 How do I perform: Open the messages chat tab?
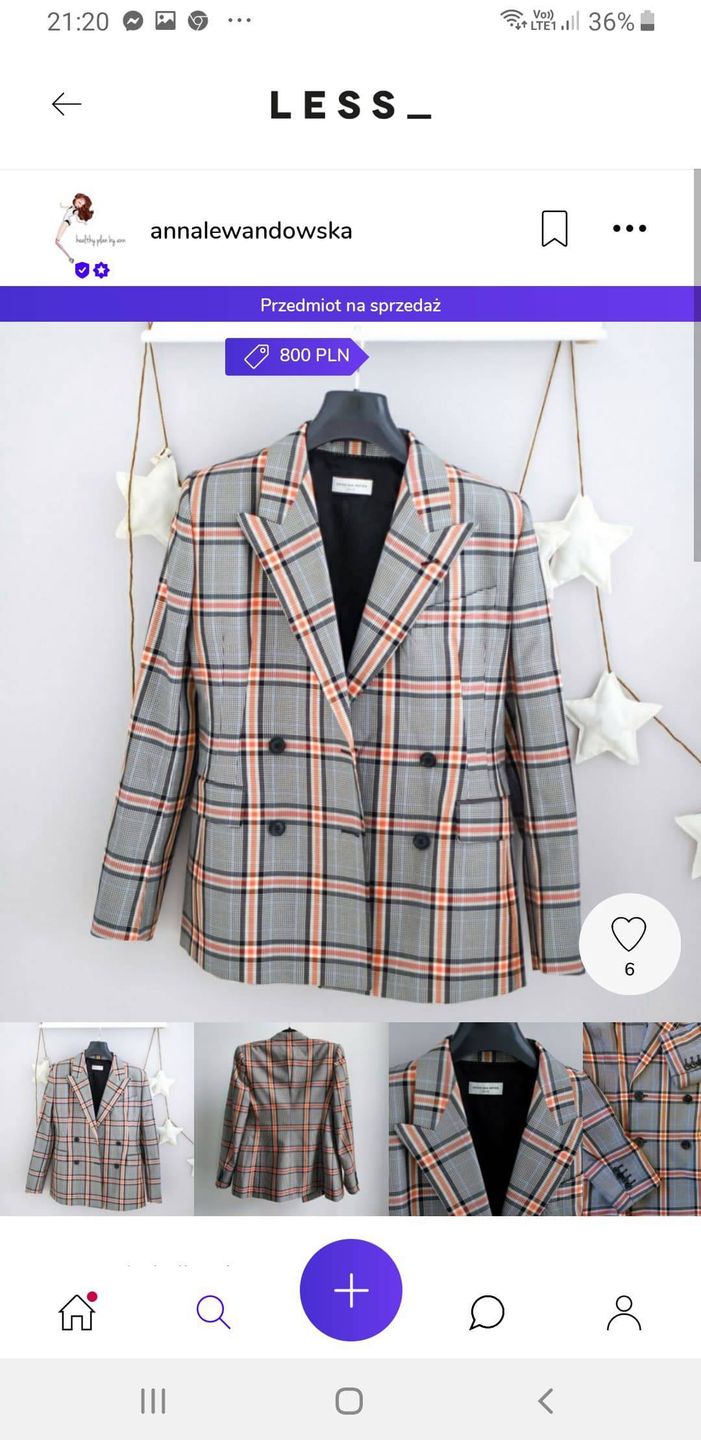[487, 1312]
